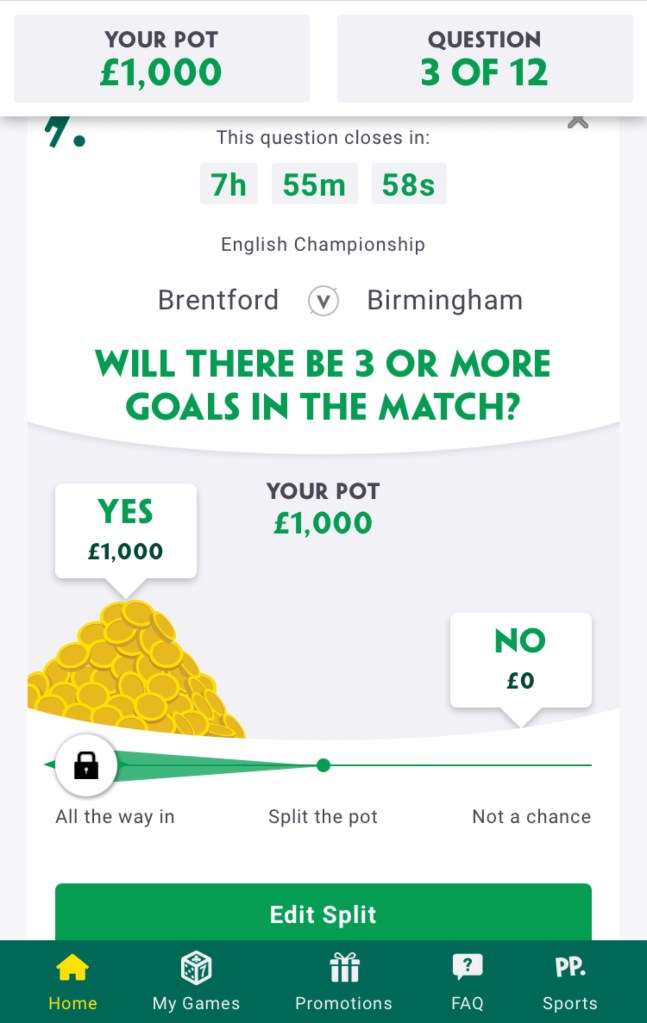Open the Sports tab

coord(570,982)
